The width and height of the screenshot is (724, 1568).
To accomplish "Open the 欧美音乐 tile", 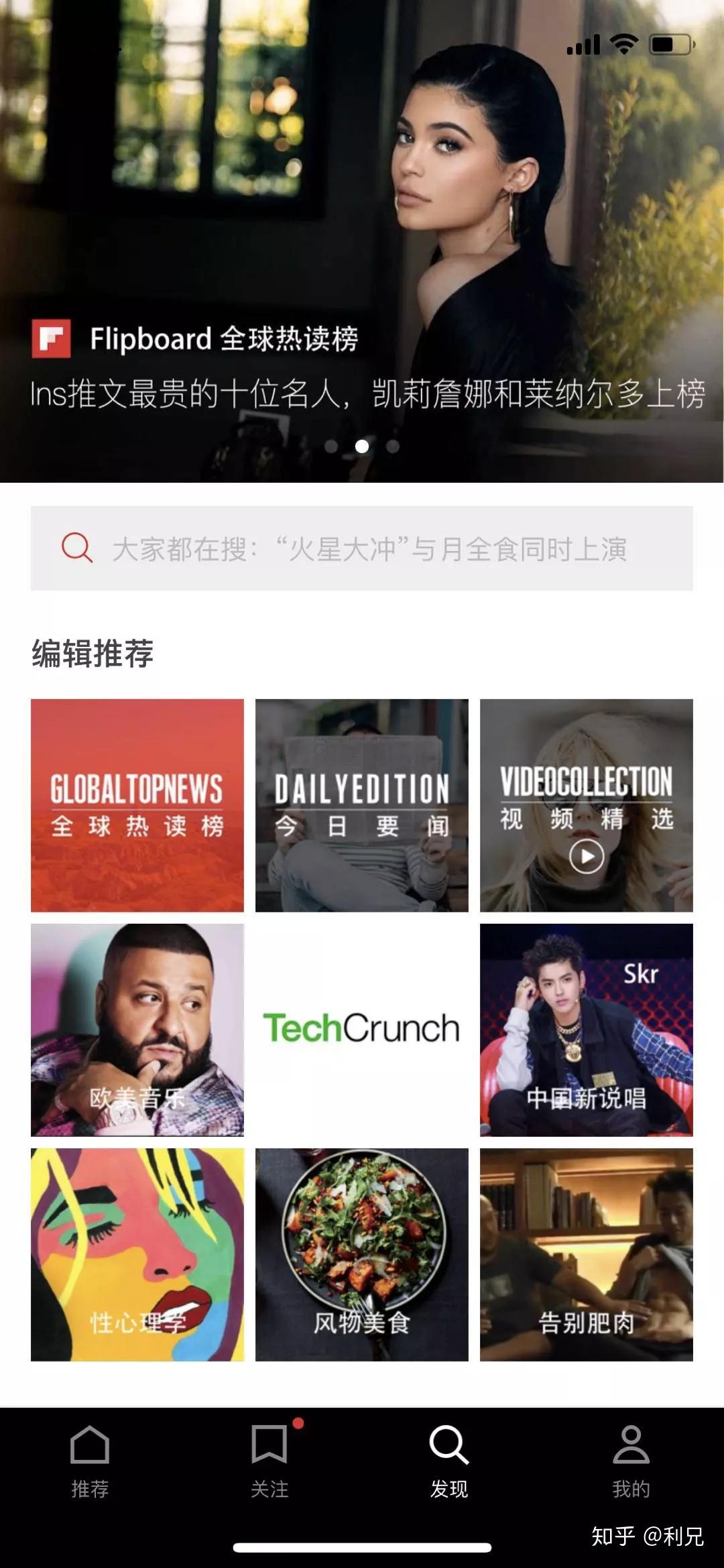I will coord(137,1030).
